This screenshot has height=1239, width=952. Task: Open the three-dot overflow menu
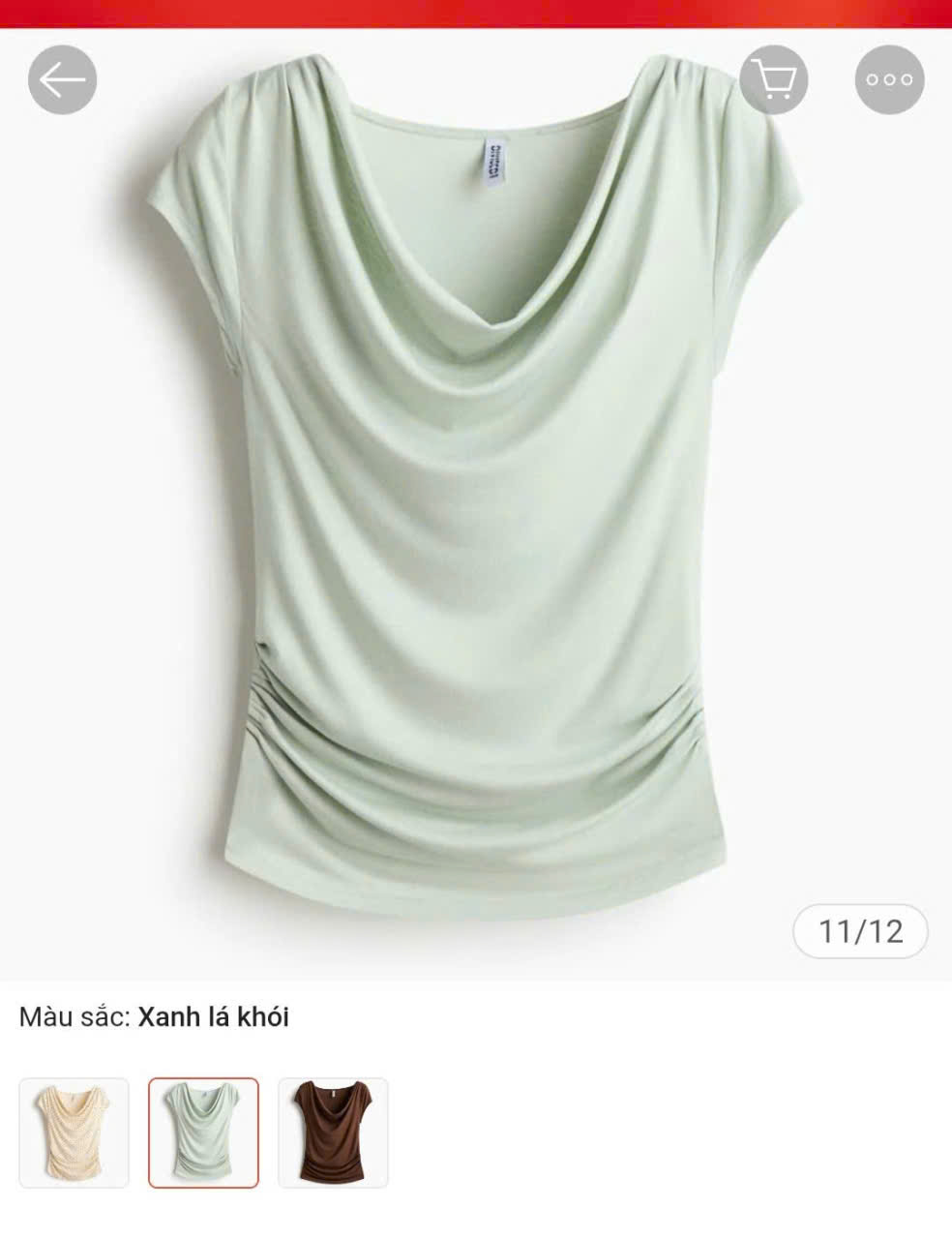point(889,80)
